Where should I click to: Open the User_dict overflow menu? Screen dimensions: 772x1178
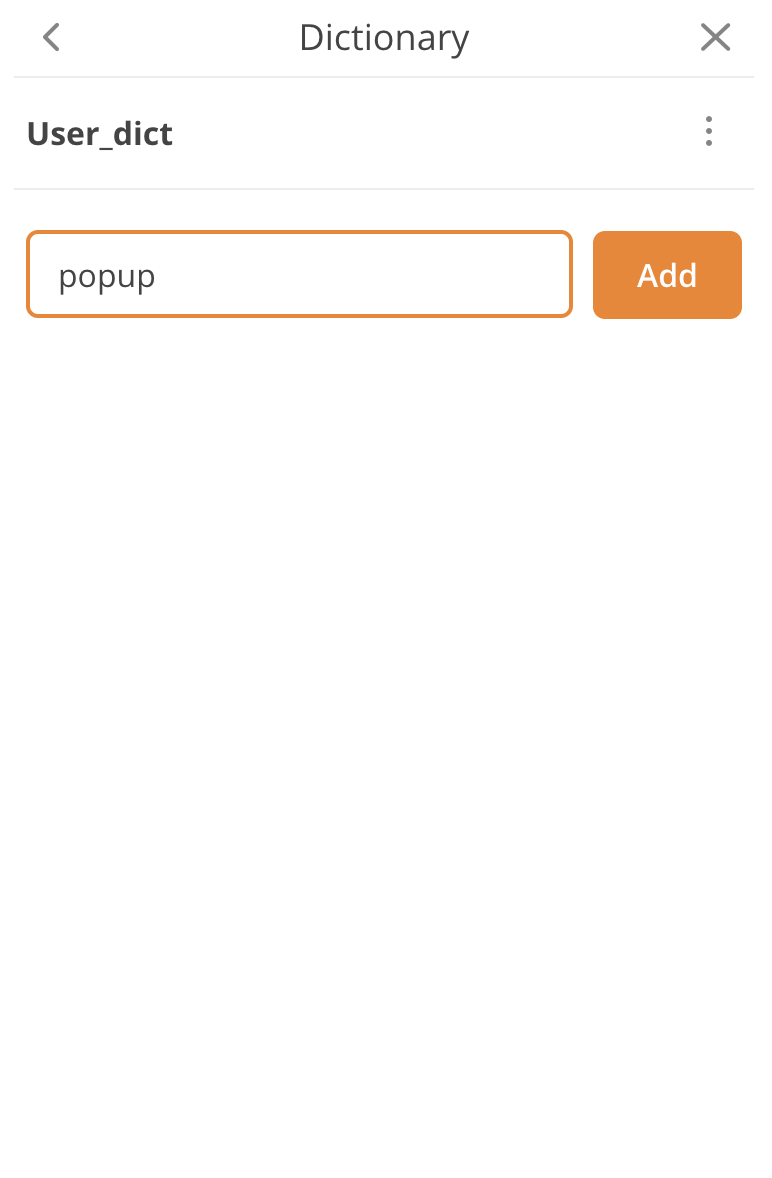[x=708, y=131]
